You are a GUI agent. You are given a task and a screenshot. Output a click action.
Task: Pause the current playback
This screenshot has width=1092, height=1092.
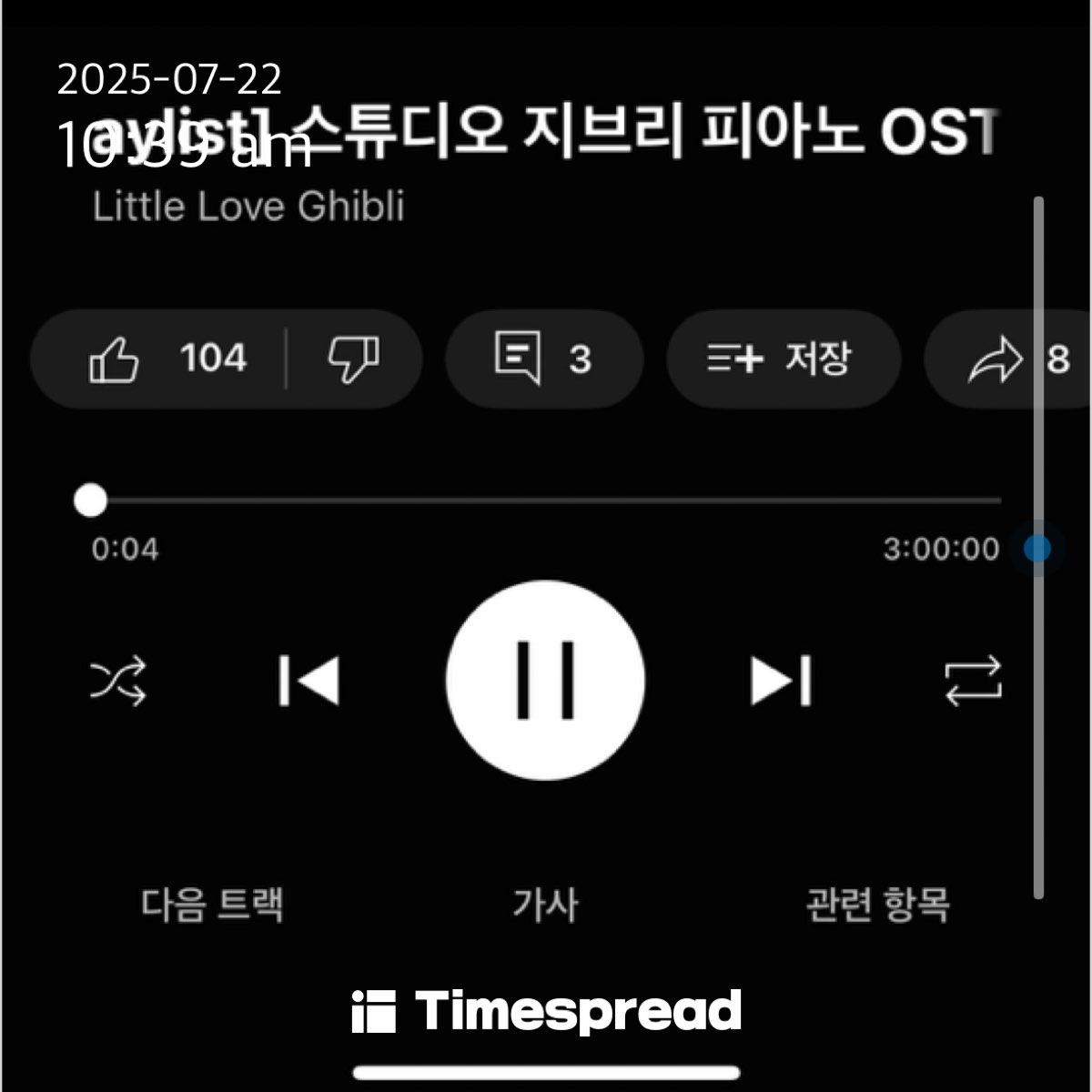(545, 681)
